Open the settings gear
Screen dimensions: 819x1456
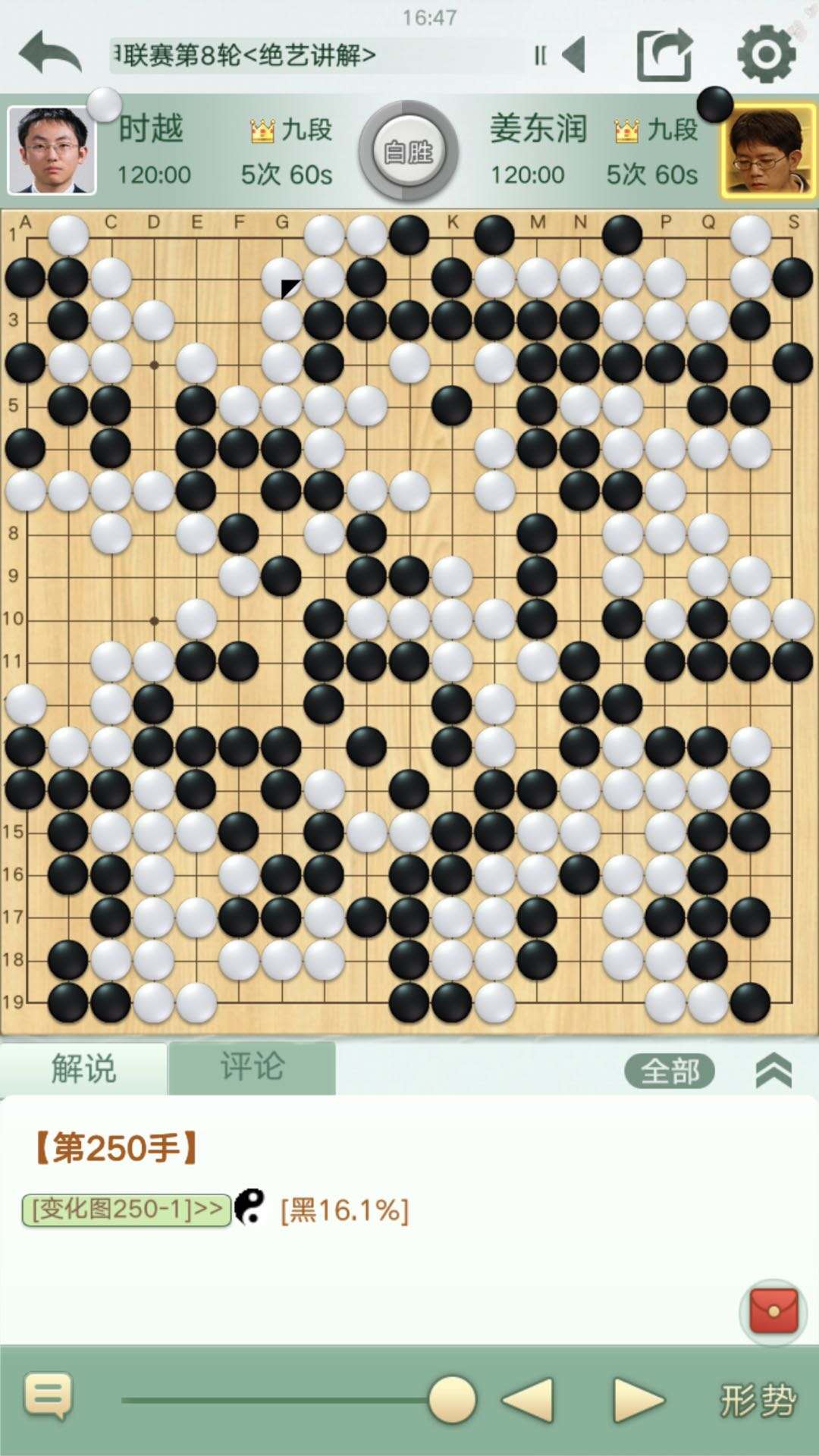click(x=766, y=55)
